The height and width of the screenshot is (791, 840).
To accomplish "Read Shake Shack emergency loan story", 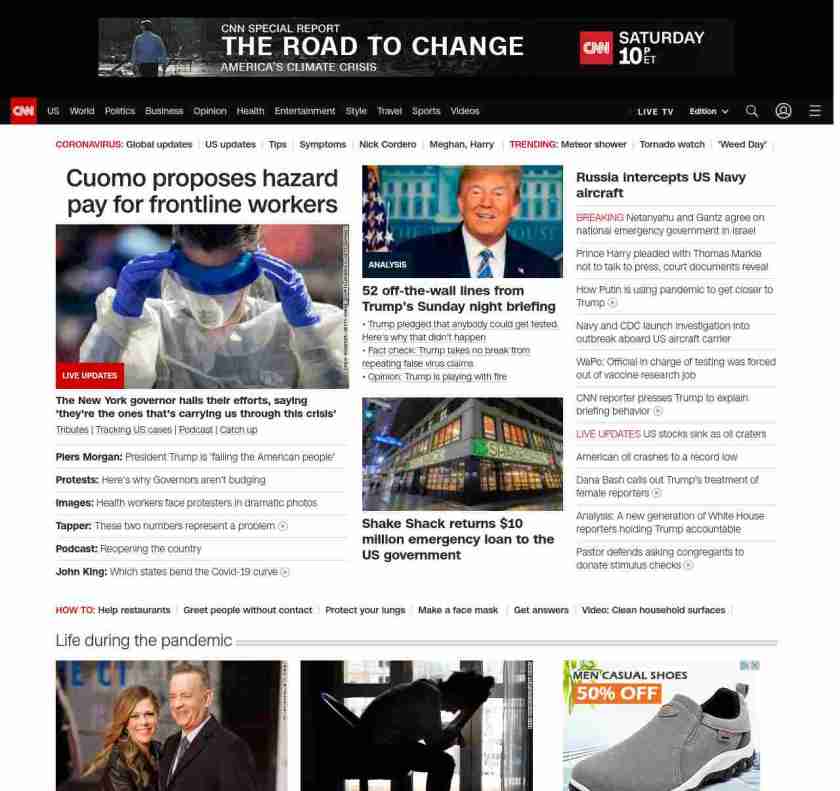I will (457, 538).
